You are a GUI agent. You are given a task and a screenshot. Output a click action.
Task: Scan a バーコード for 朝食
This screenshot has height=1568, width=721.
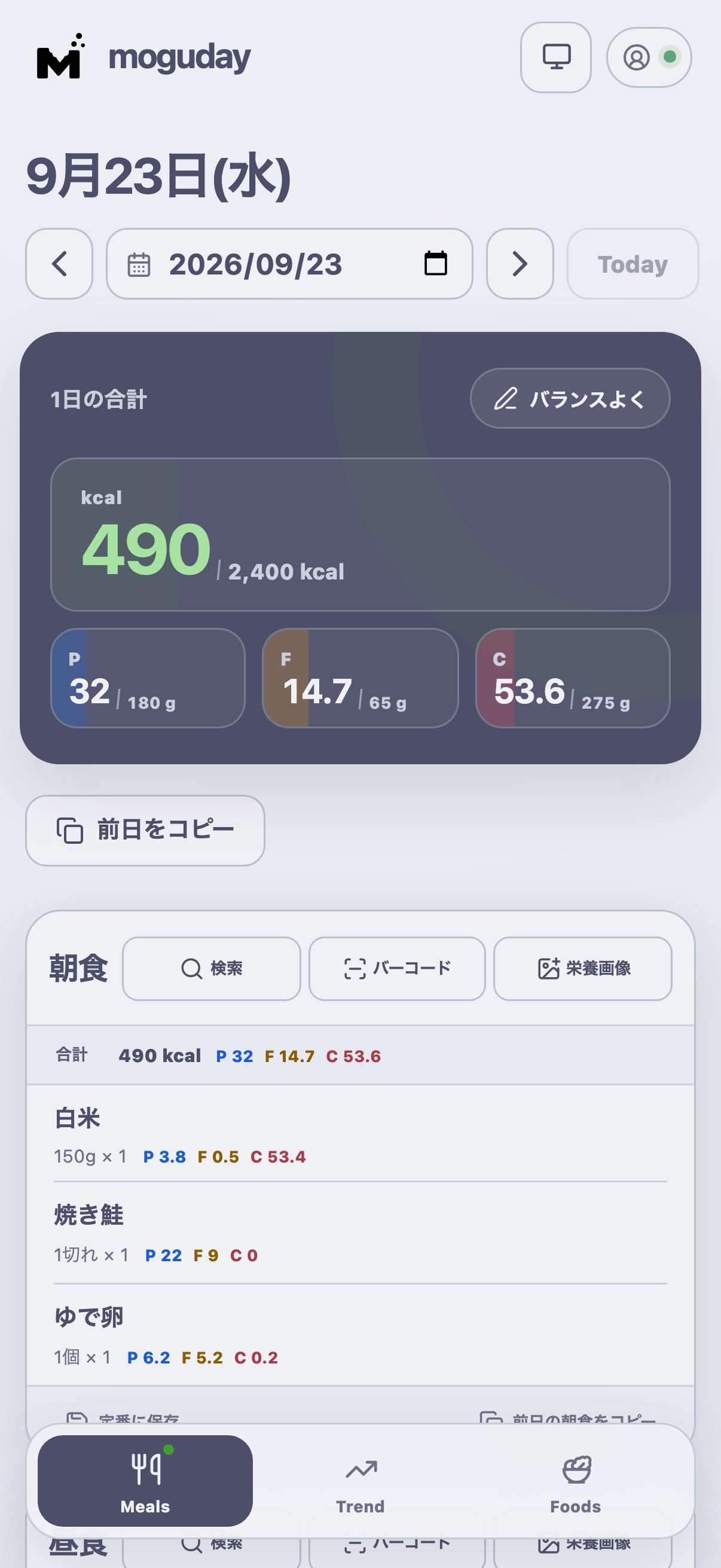(x=397, y=968)
